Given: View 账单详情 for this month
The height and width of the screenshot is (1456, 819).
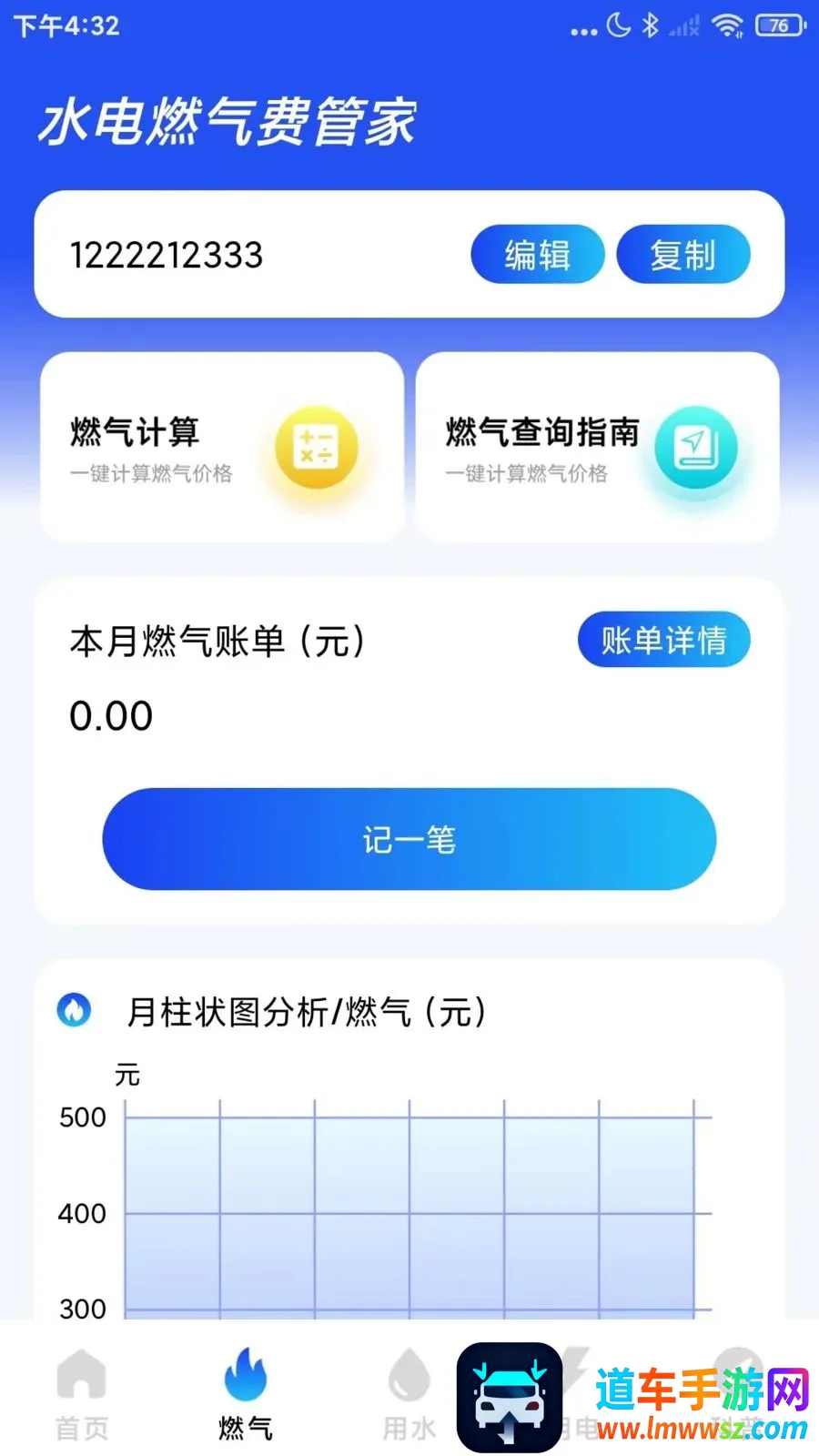Looking at the screenshot, I should 663,640.
